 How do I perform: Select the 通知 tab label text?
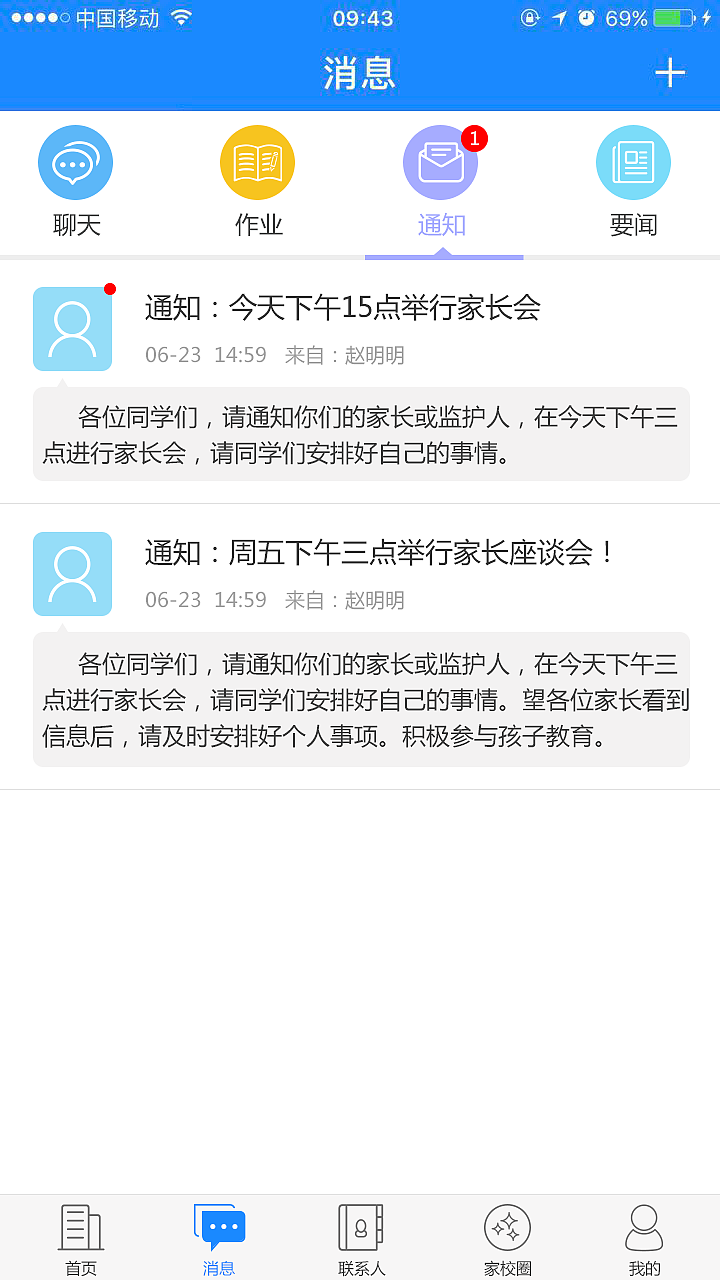pyautogui.click(x=441, y=225)
